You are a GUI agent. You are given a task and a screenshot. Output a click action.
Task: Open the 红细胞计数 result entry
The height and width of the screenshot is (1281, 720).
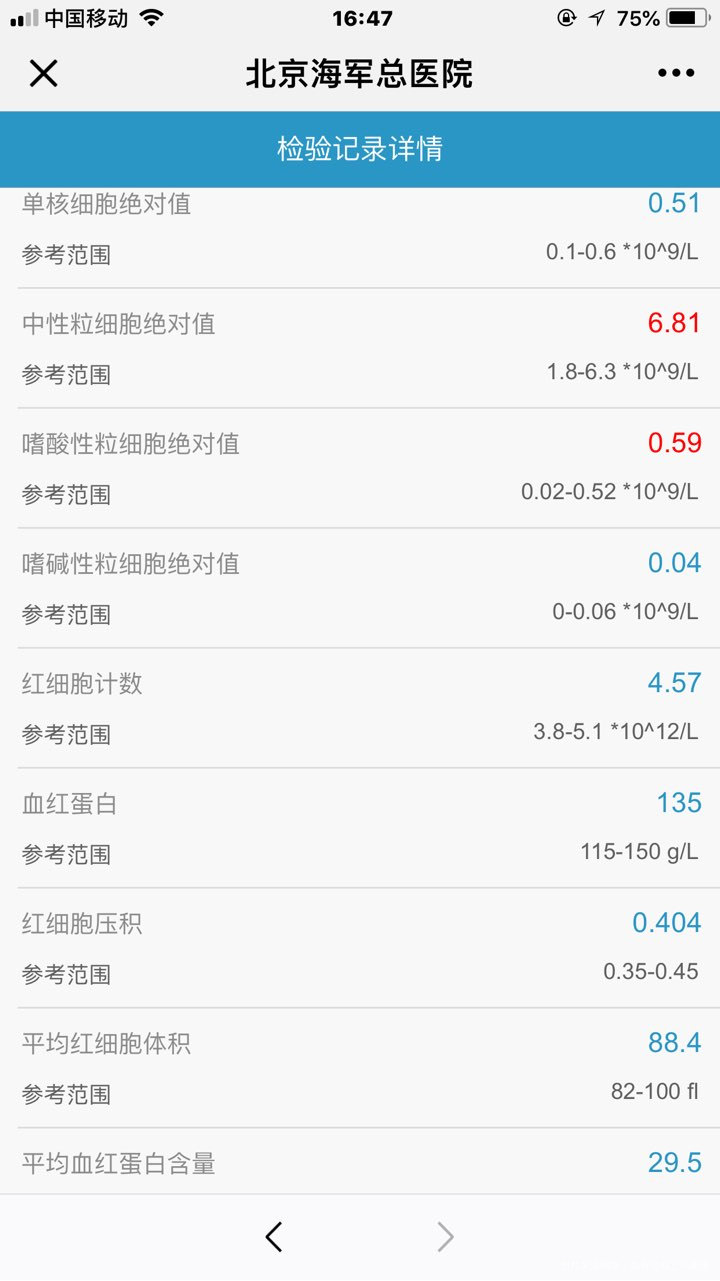pyautogui.click(x=360, y=683)
